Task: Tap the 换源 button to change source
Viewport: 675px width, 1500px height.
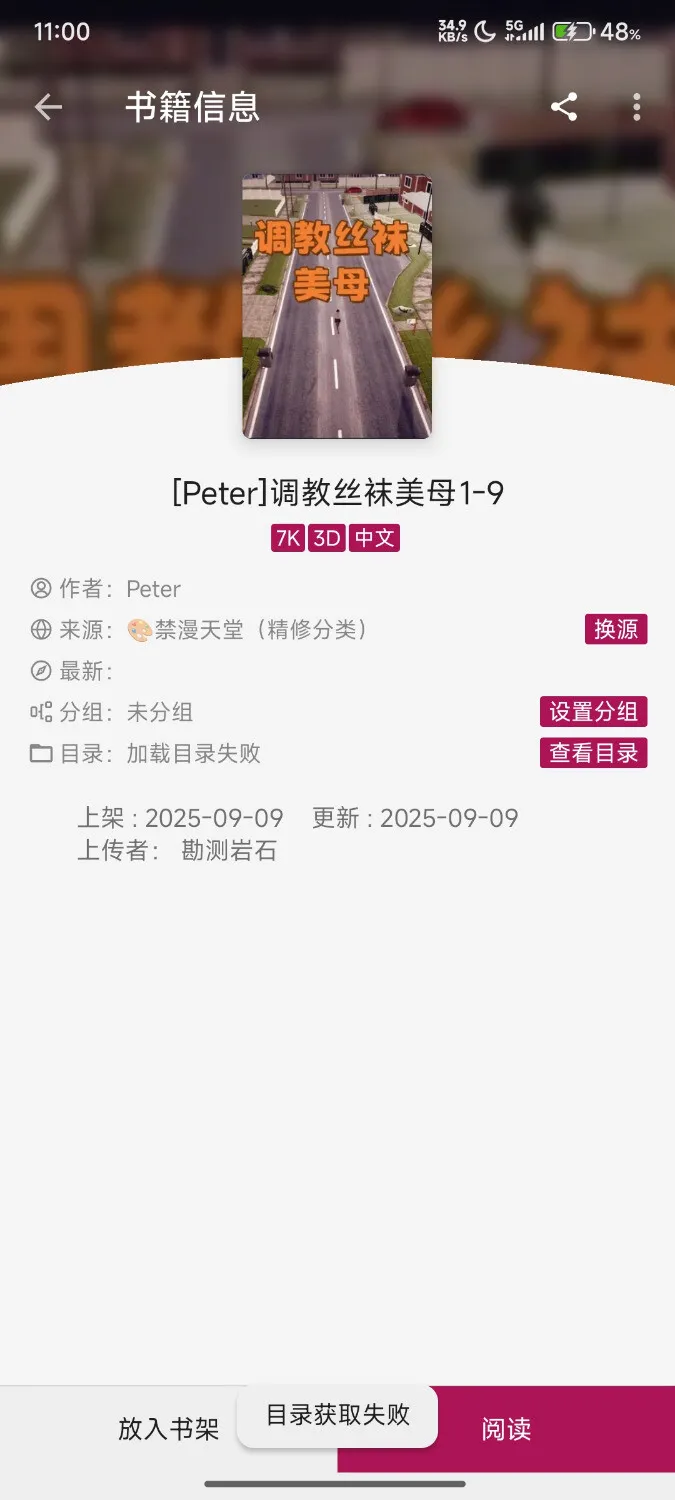Action: tap(616, 629)
